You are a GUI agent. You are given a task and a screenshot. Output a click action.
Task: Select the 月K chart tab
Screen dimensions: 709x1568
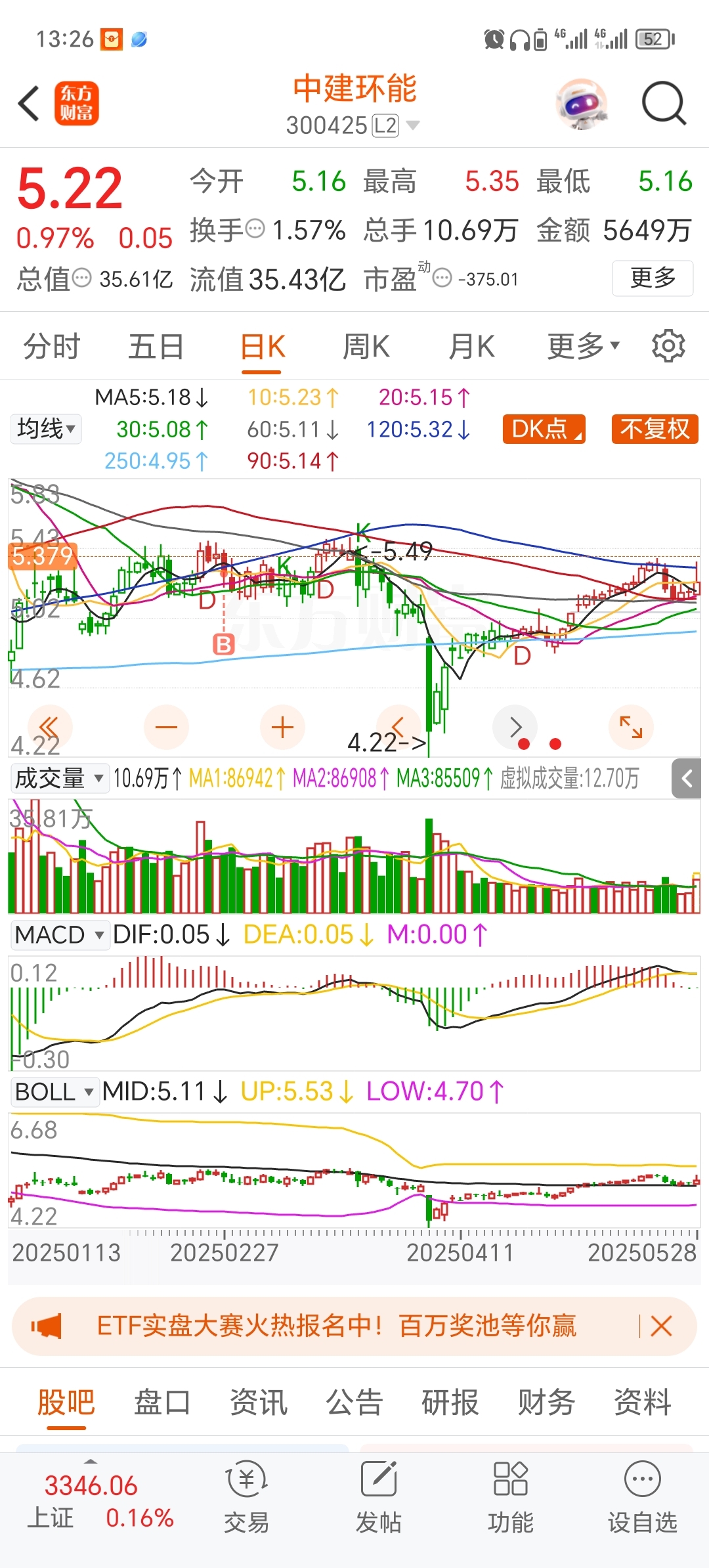click(x=471, y=347)
